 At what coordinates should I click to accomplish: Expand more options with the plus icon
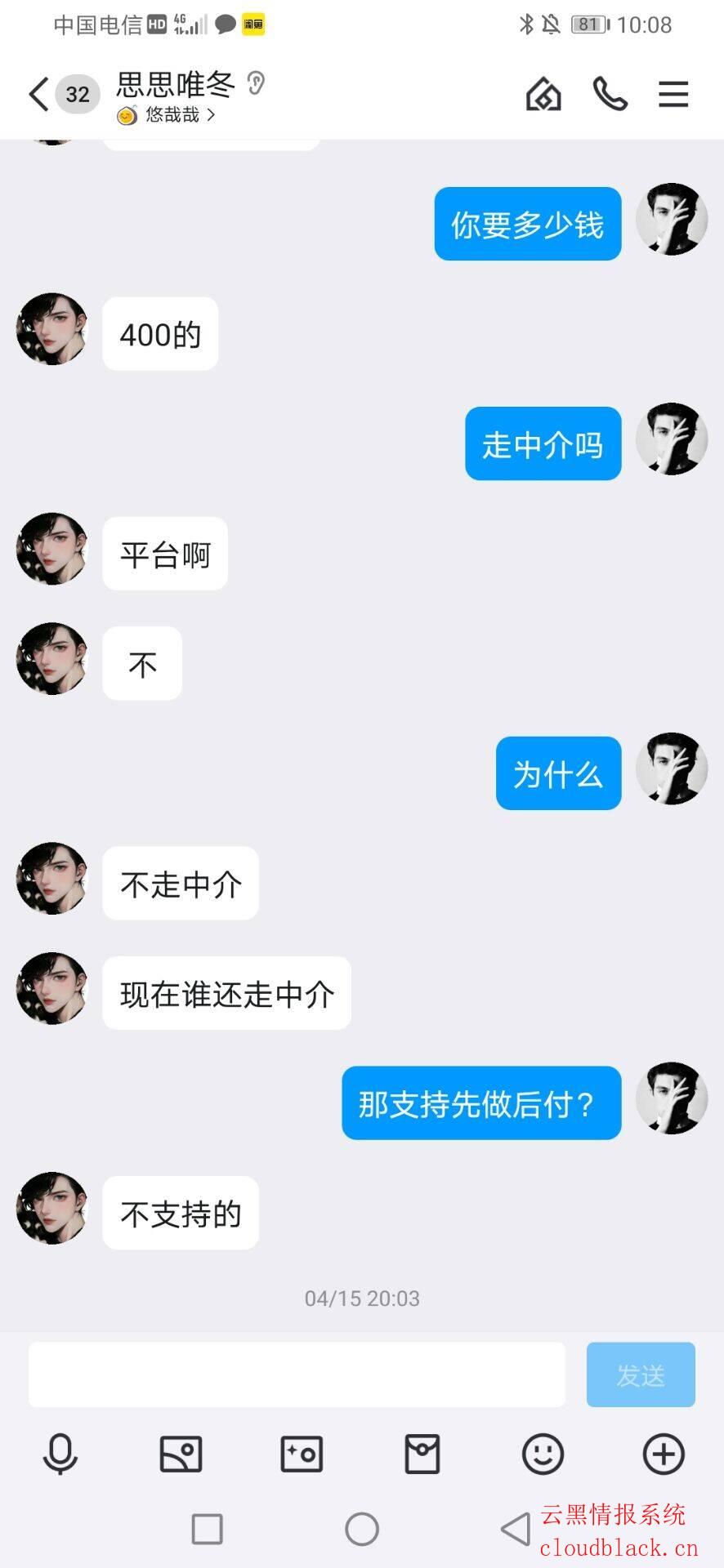(x=664, y=1454)
